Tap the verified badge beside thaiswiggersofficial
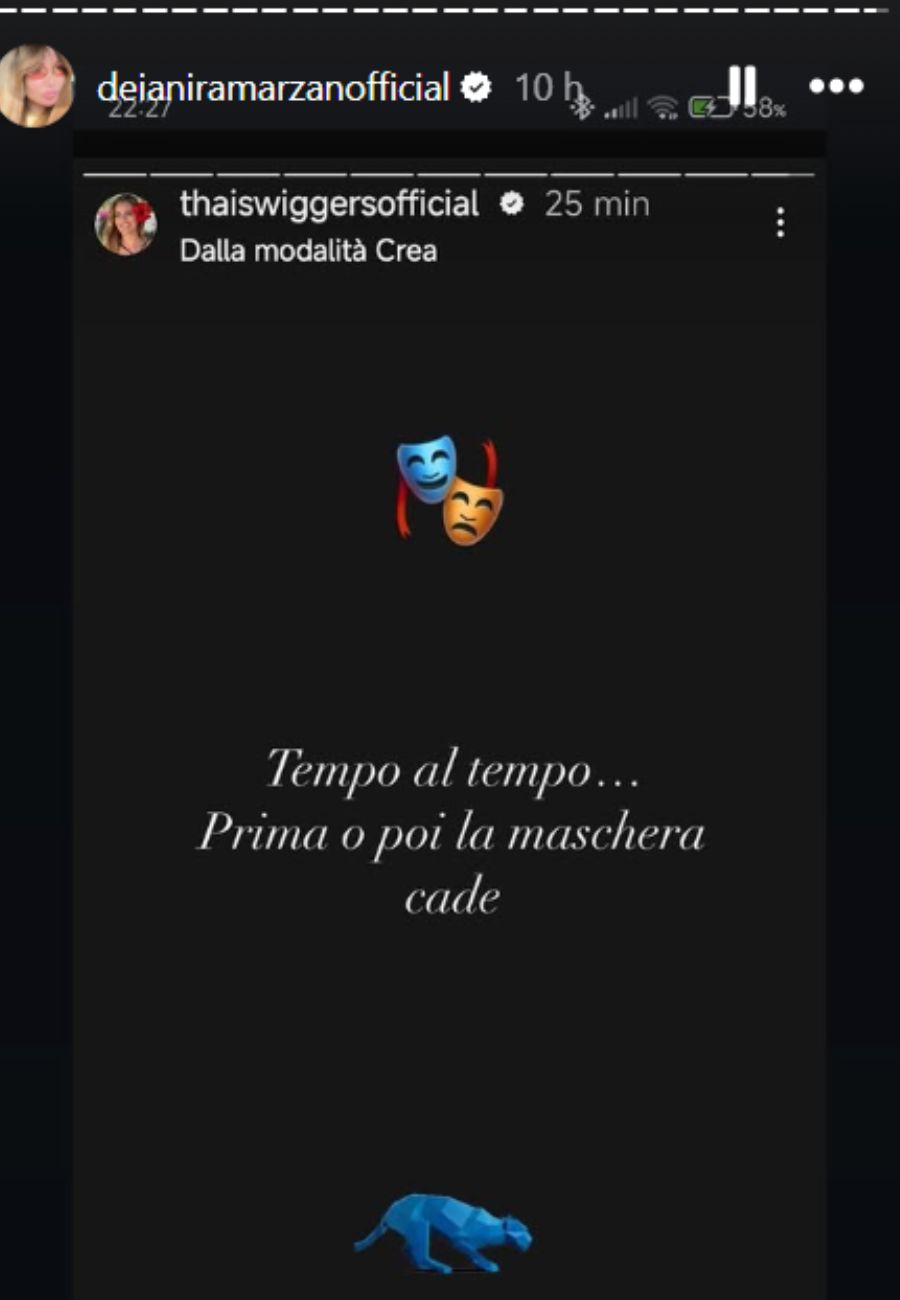The image size is (900, 1300). (513, 206)
